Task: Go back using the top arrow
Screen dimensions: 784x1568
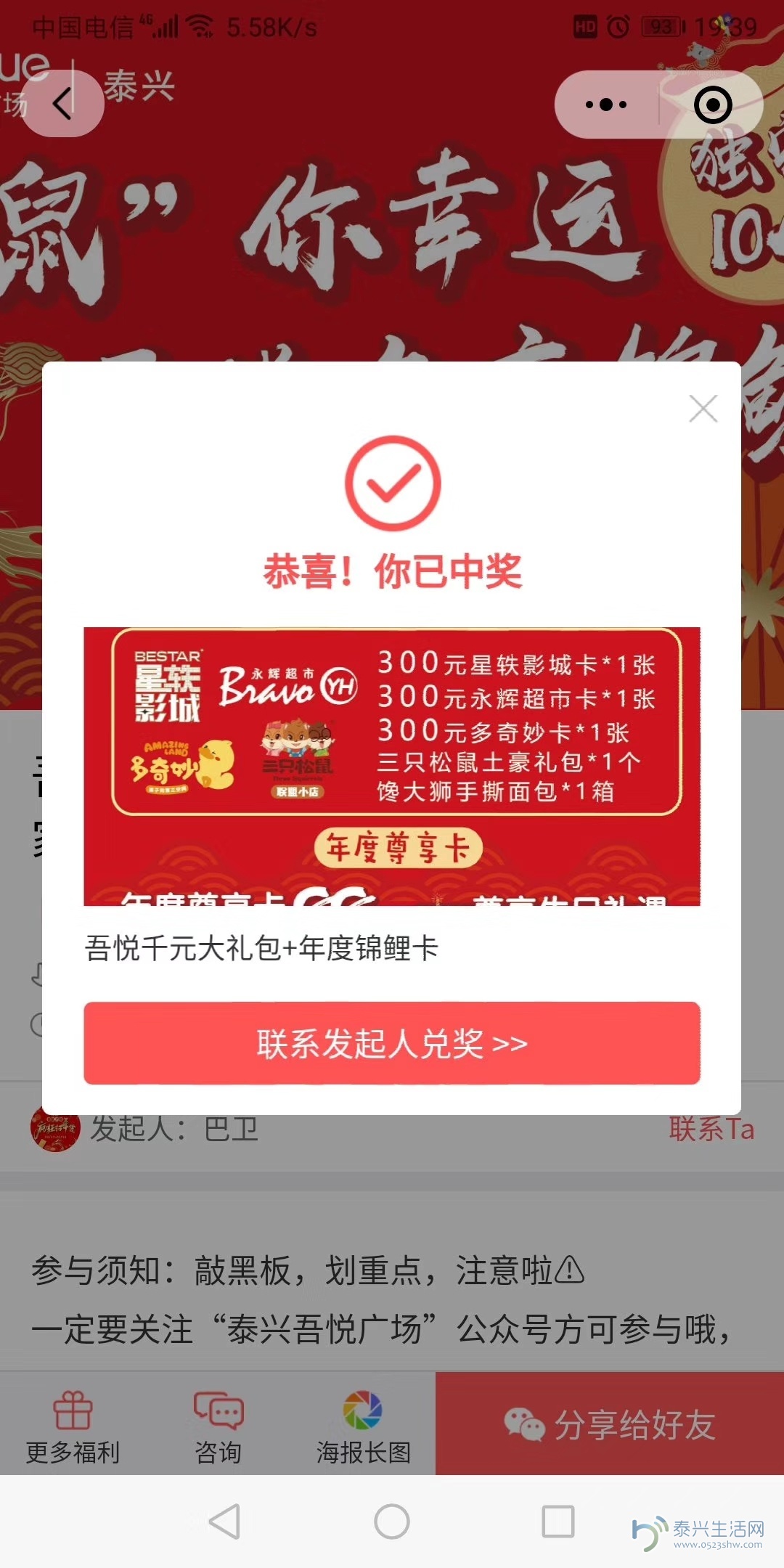Action: pyautogui.click(x=62, y=103)
